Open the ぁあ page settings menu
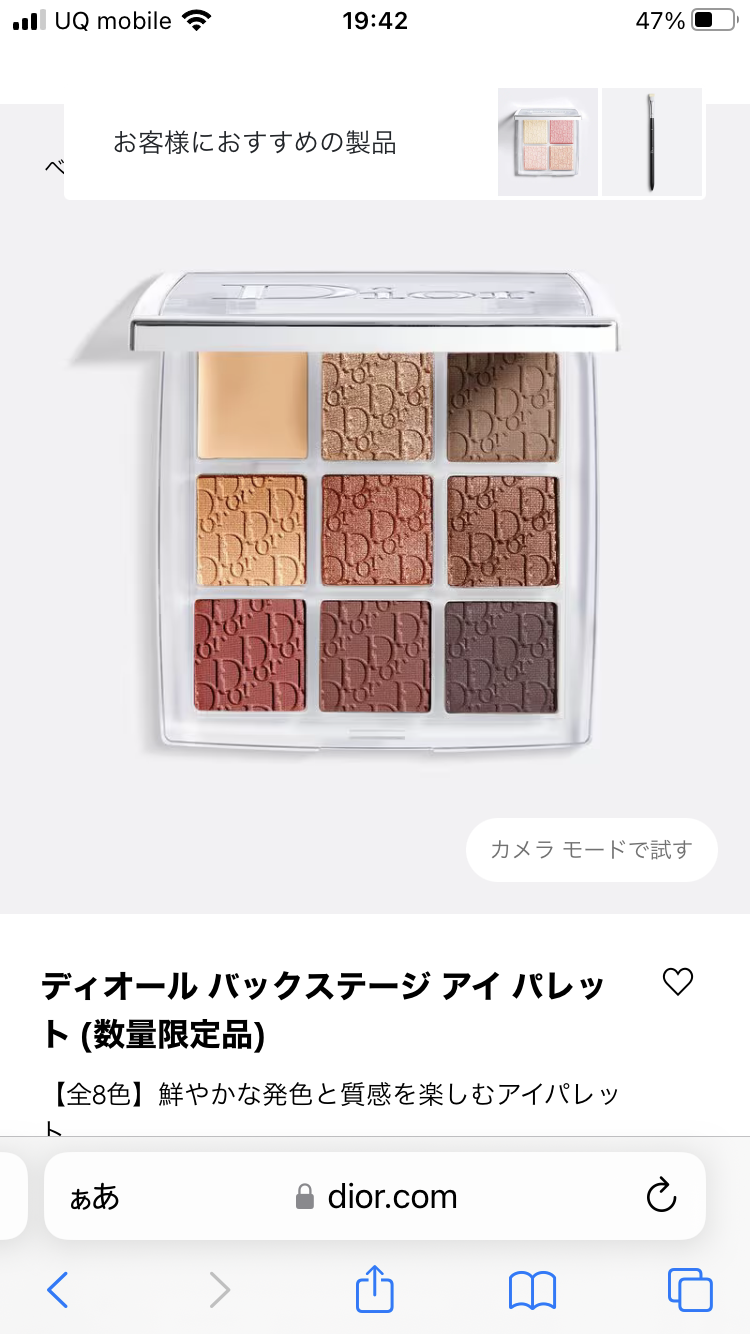Screen dimensions: 750x1334 click(95, 1196)
